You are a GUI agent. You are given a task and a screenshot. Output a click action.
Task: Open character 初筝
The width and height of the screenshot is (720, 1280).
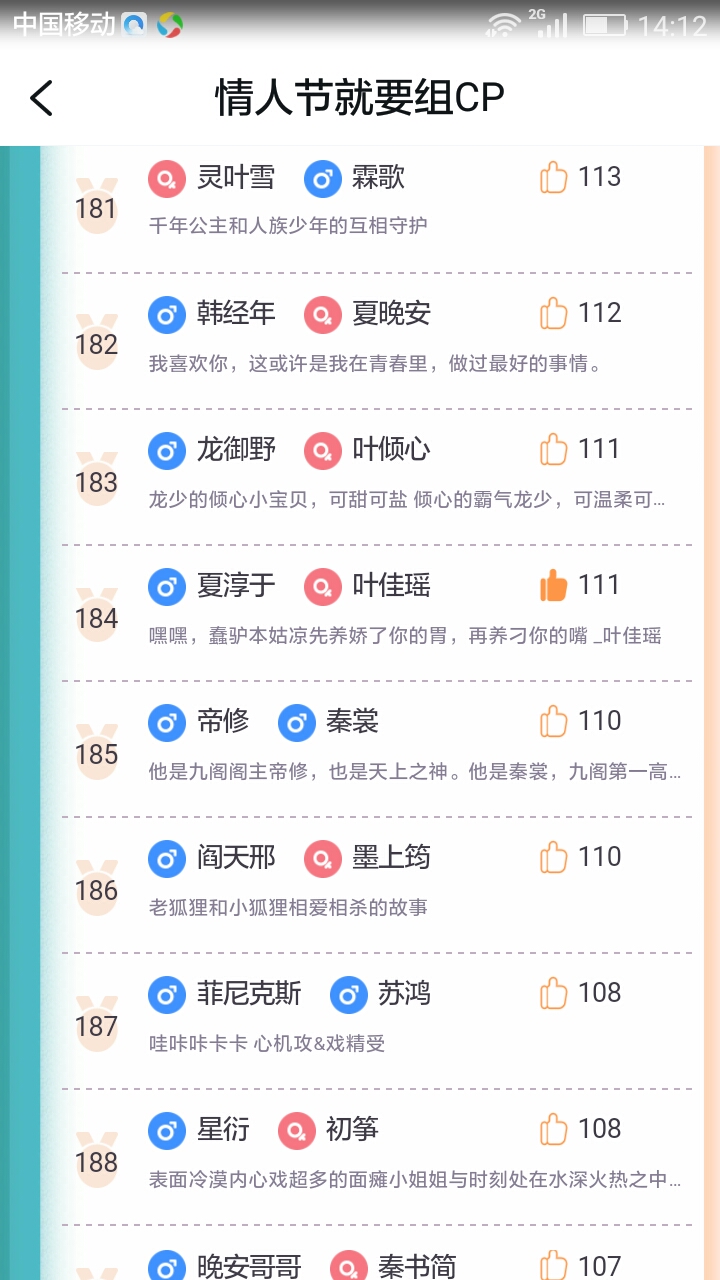352,1130
